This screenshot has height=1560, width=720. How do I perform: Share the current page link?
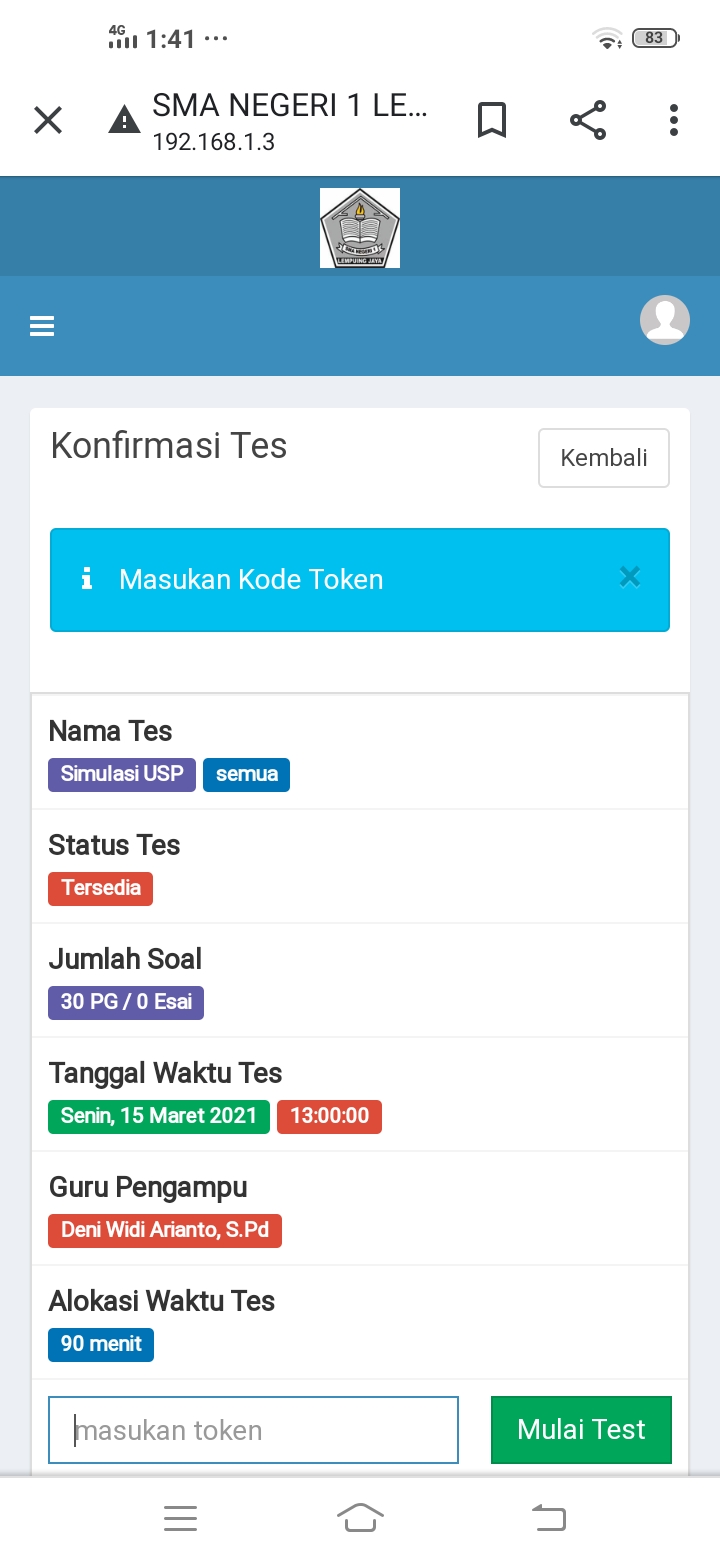[x=588, y=121]
